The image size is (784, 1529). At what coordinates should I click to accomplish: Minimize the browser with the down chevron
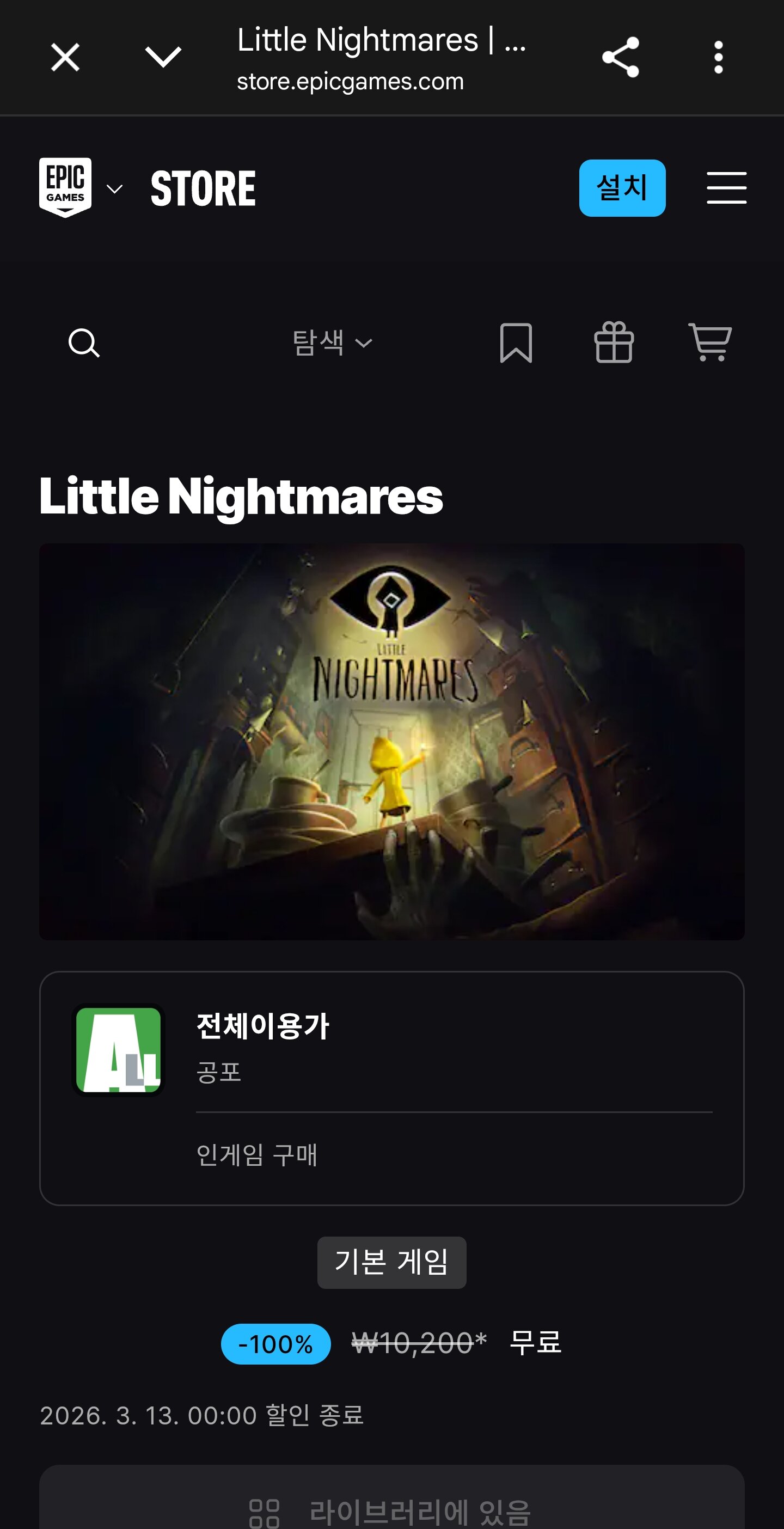click(163, 58)
